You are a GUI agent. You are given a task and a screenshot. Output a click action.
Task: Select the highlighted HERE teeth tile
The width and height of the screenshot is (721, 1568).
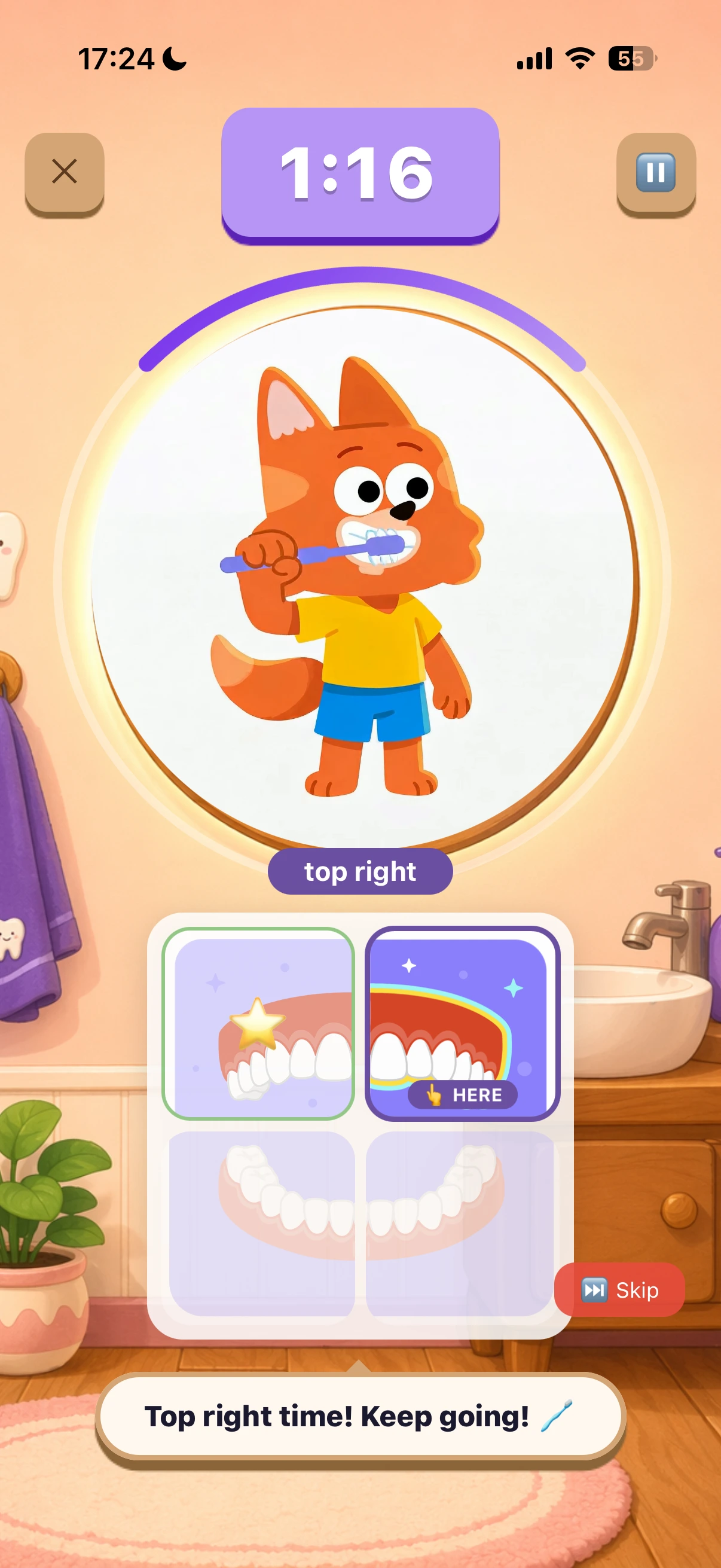click(462, 1024)
